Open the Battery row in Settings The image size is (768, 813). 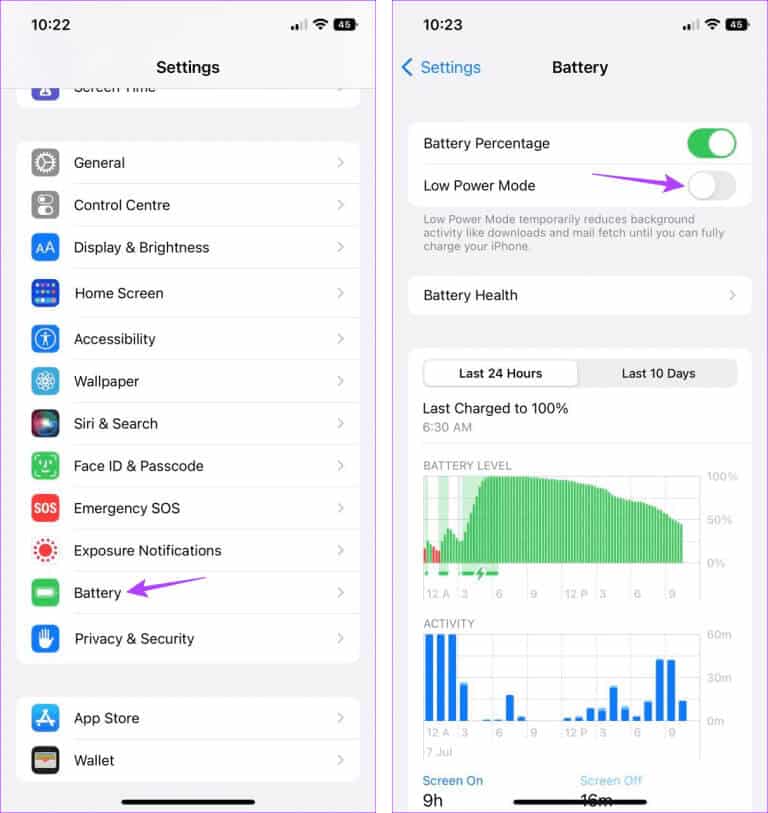(188, 593)
